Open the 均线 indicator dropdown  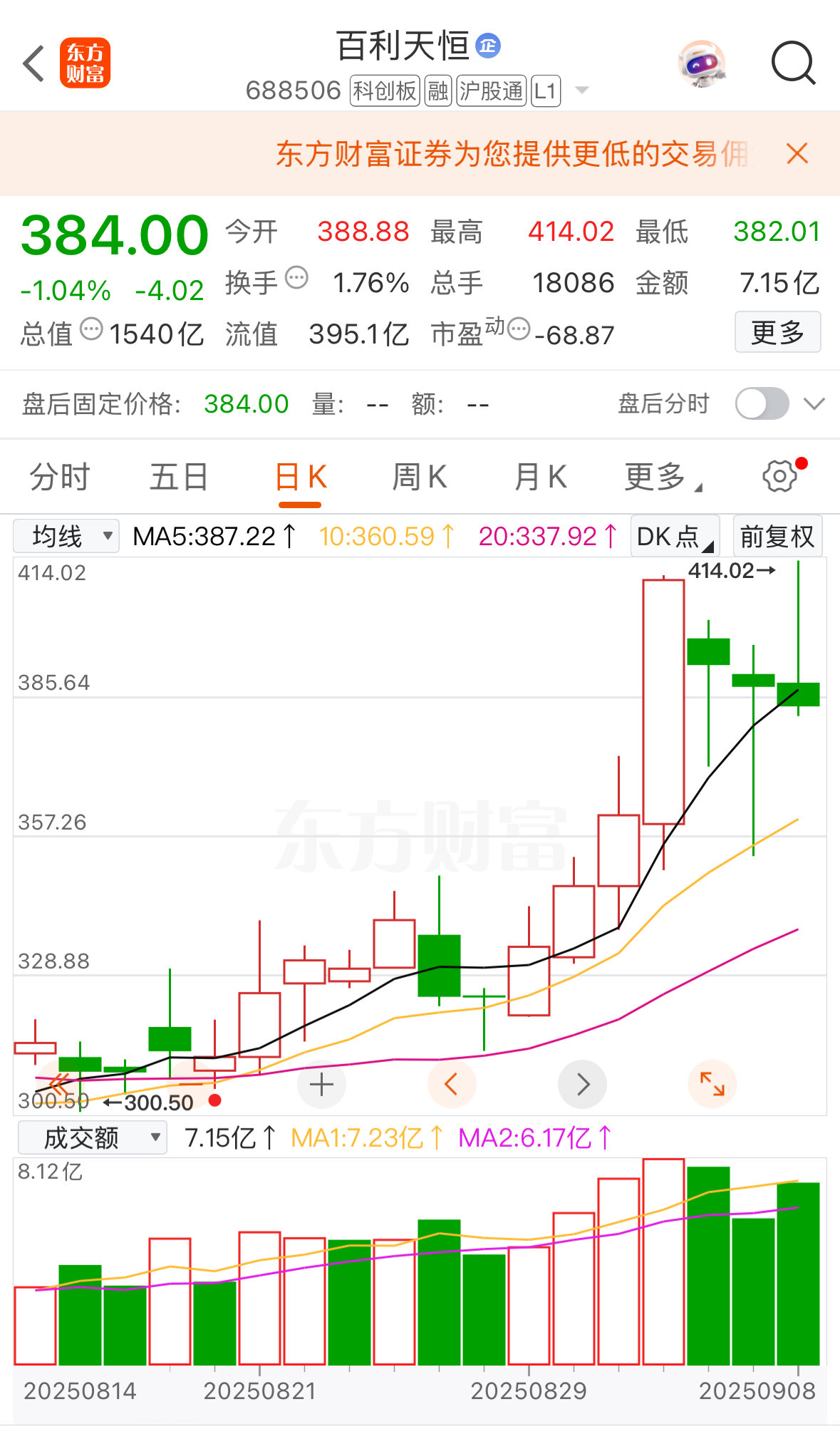click(x=66, y=536)
